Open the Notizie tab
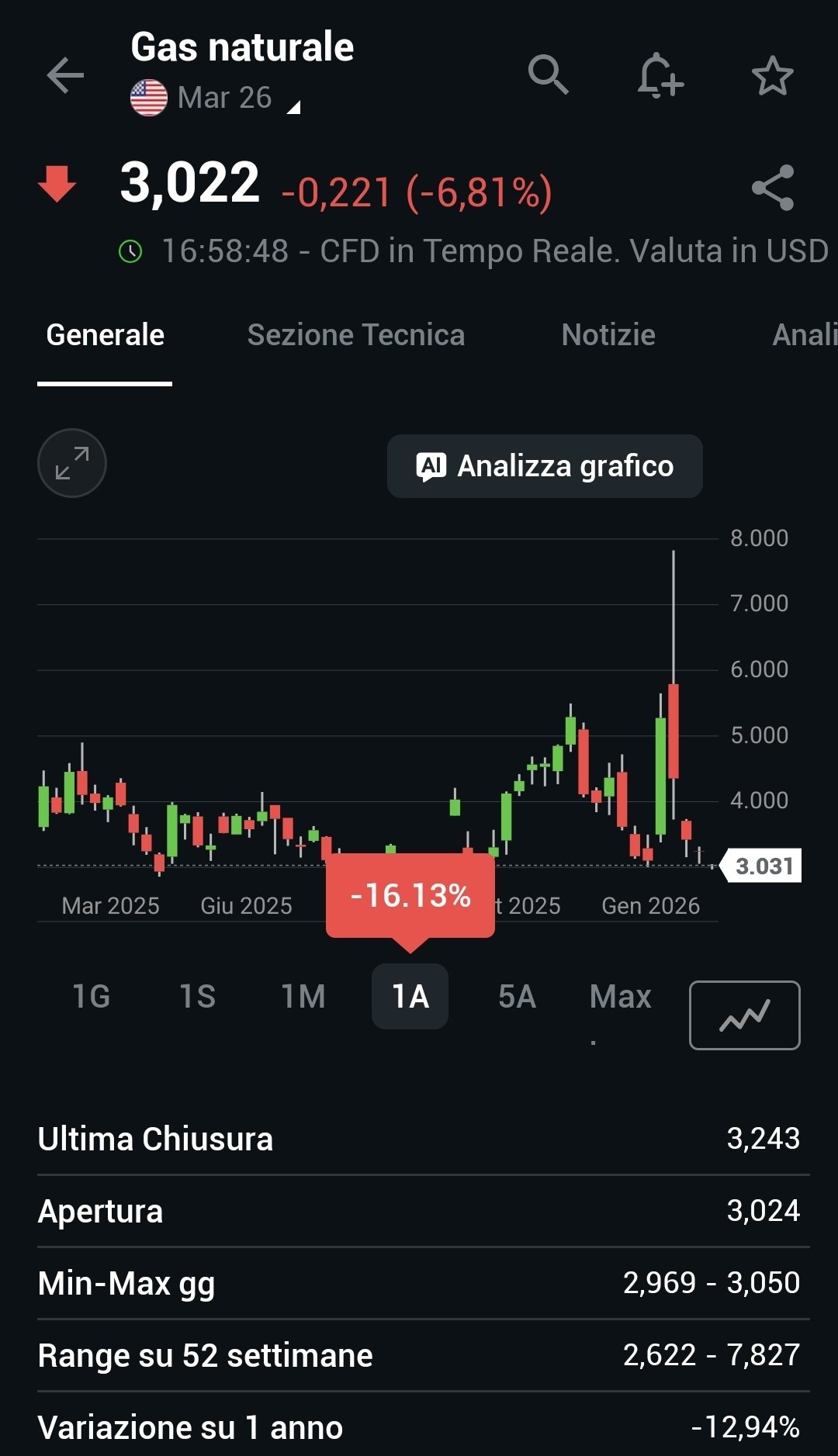Screen dimensions: 838x1456 tap(608, 335)
